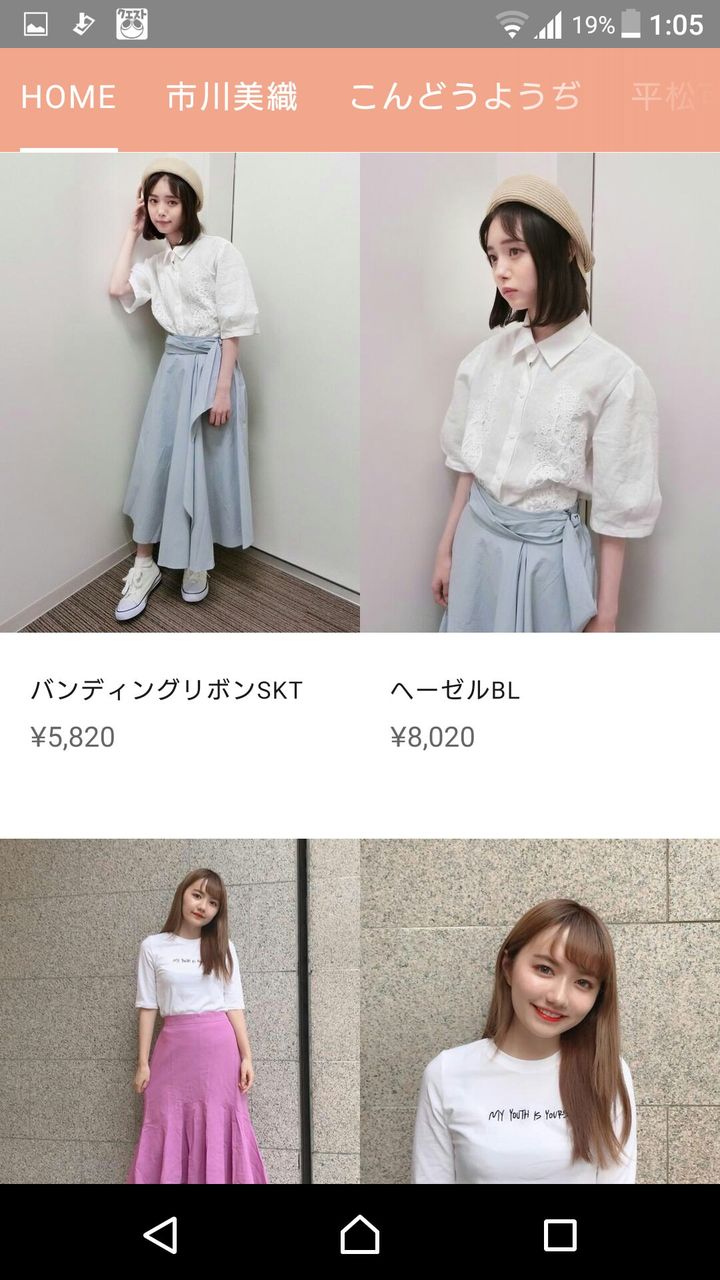Image resolution: width=720 pixels, height=1280 pixels.
Task: Open the こんどうようぢ tab
Action: 465,98
